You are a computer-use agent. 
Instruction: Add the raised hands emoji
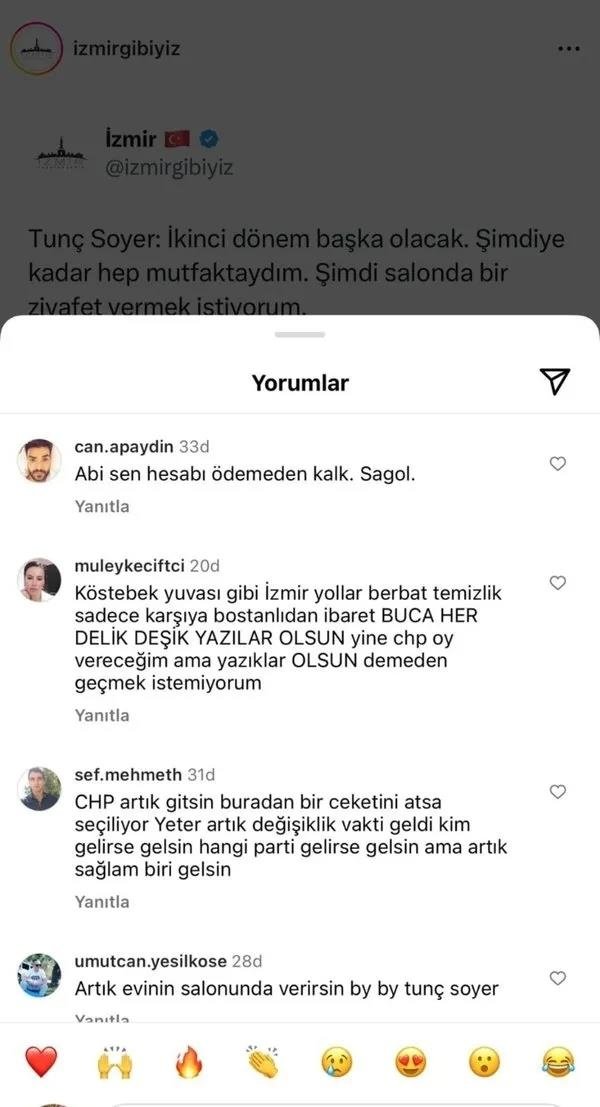click(x=115, y=1061)
